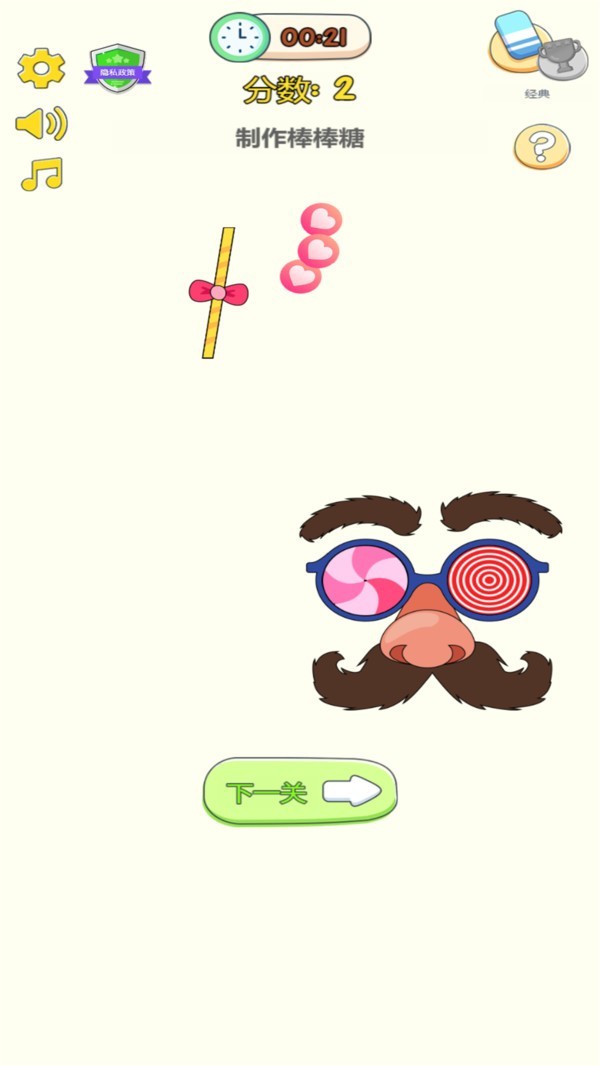Go to next level with 下一关
The image size is (600, 1066).
300,792
